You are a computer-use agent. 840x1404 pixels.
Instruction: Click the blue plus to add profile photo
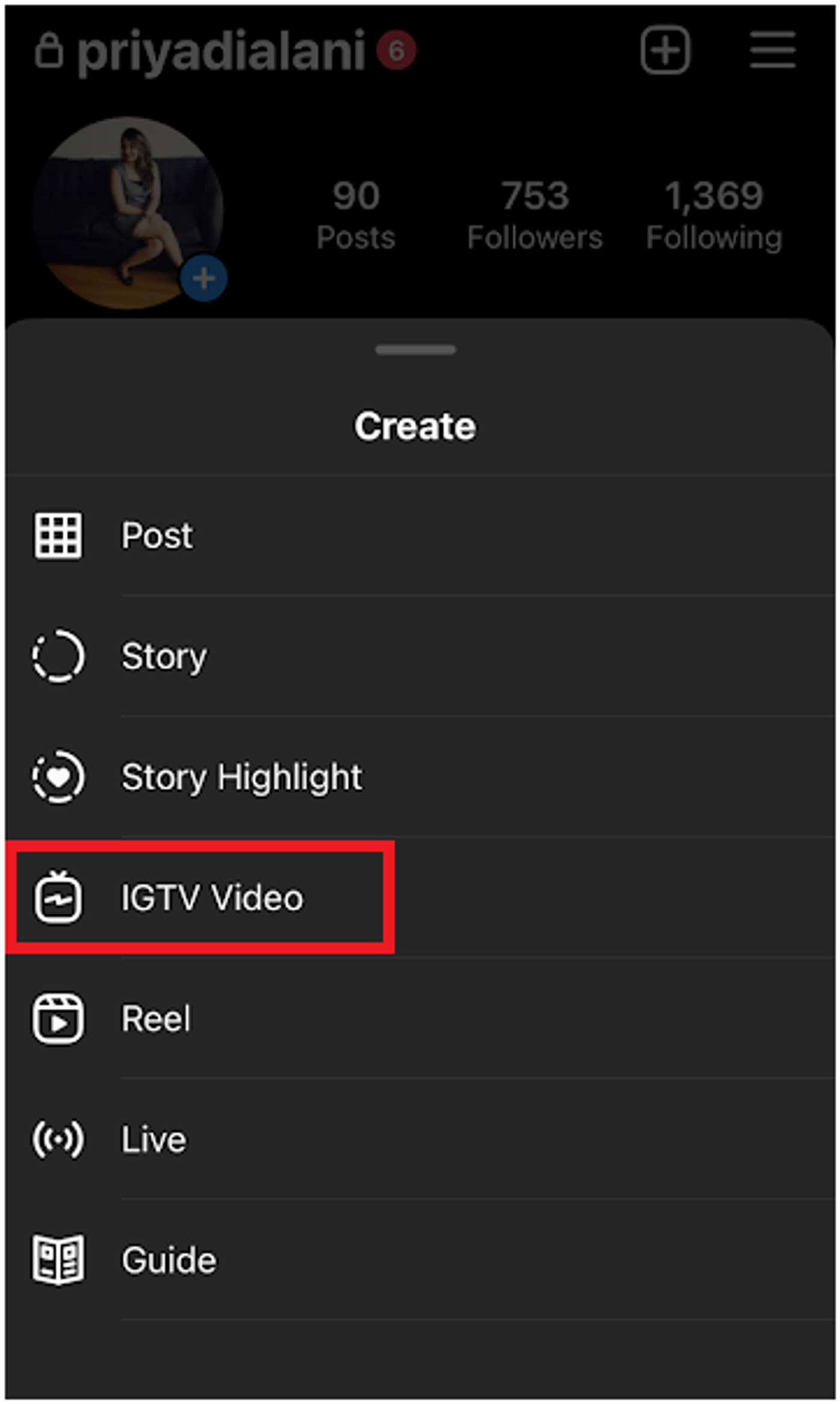[204, 277]
